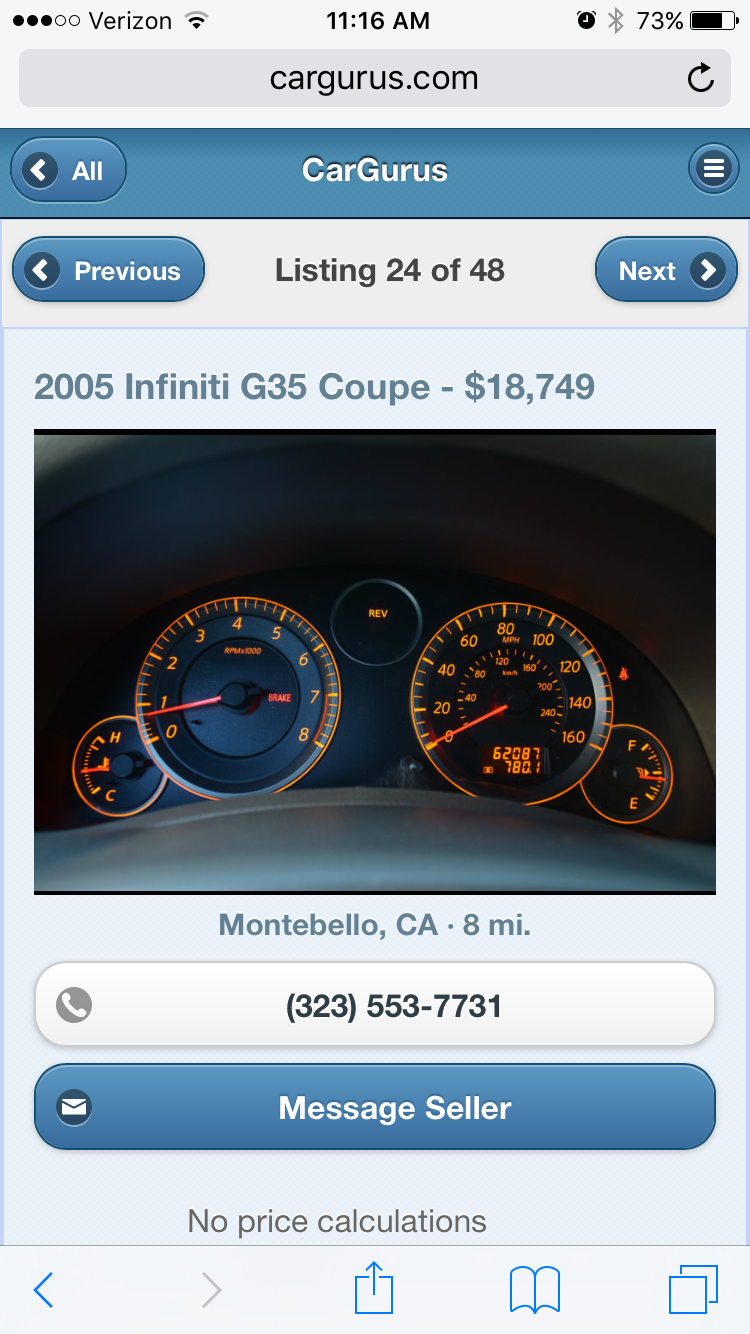This screenshot has height=1334, width=750.
Task: Go back to All listings
Action: click(69, 170)
